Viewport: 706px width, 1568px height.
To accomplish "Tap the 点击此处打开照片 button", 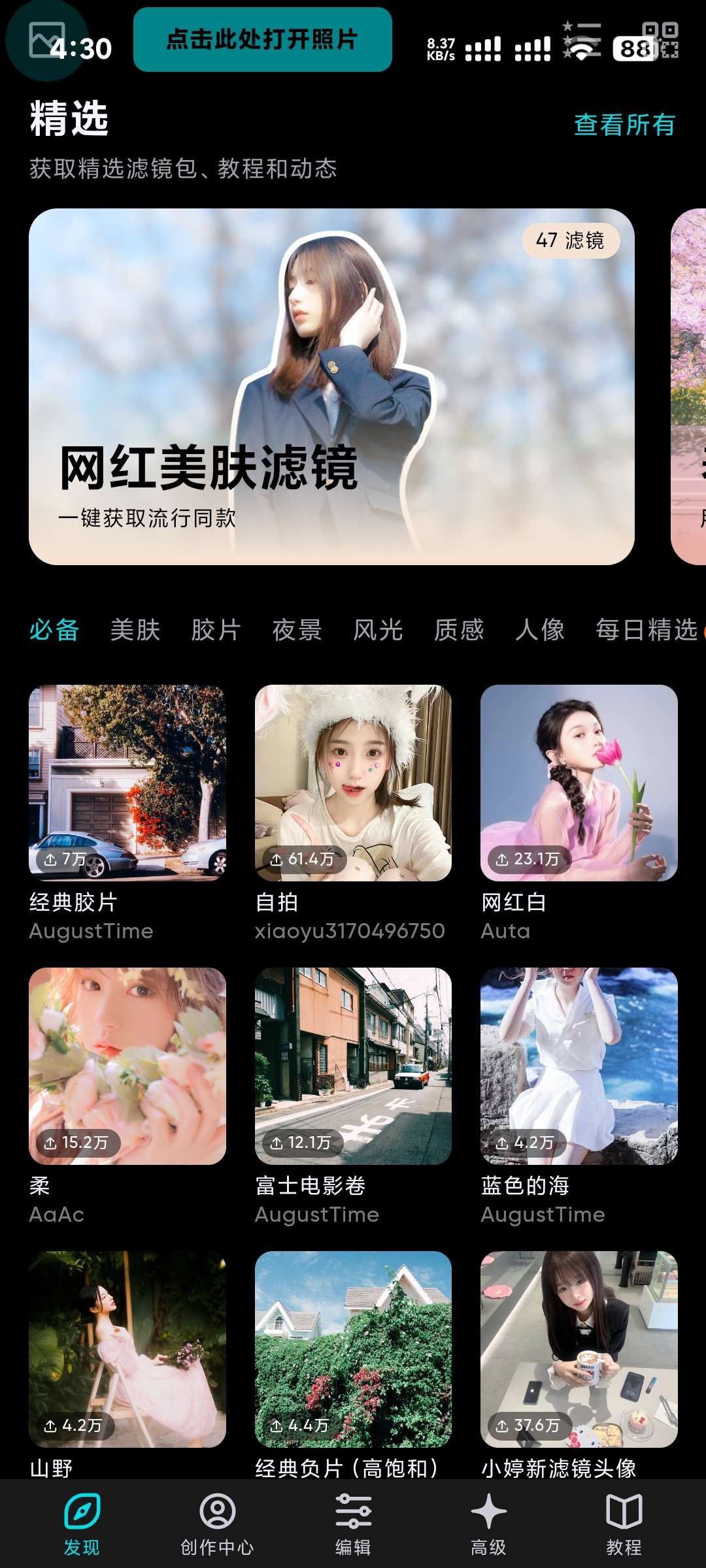I will coord(262,40).
